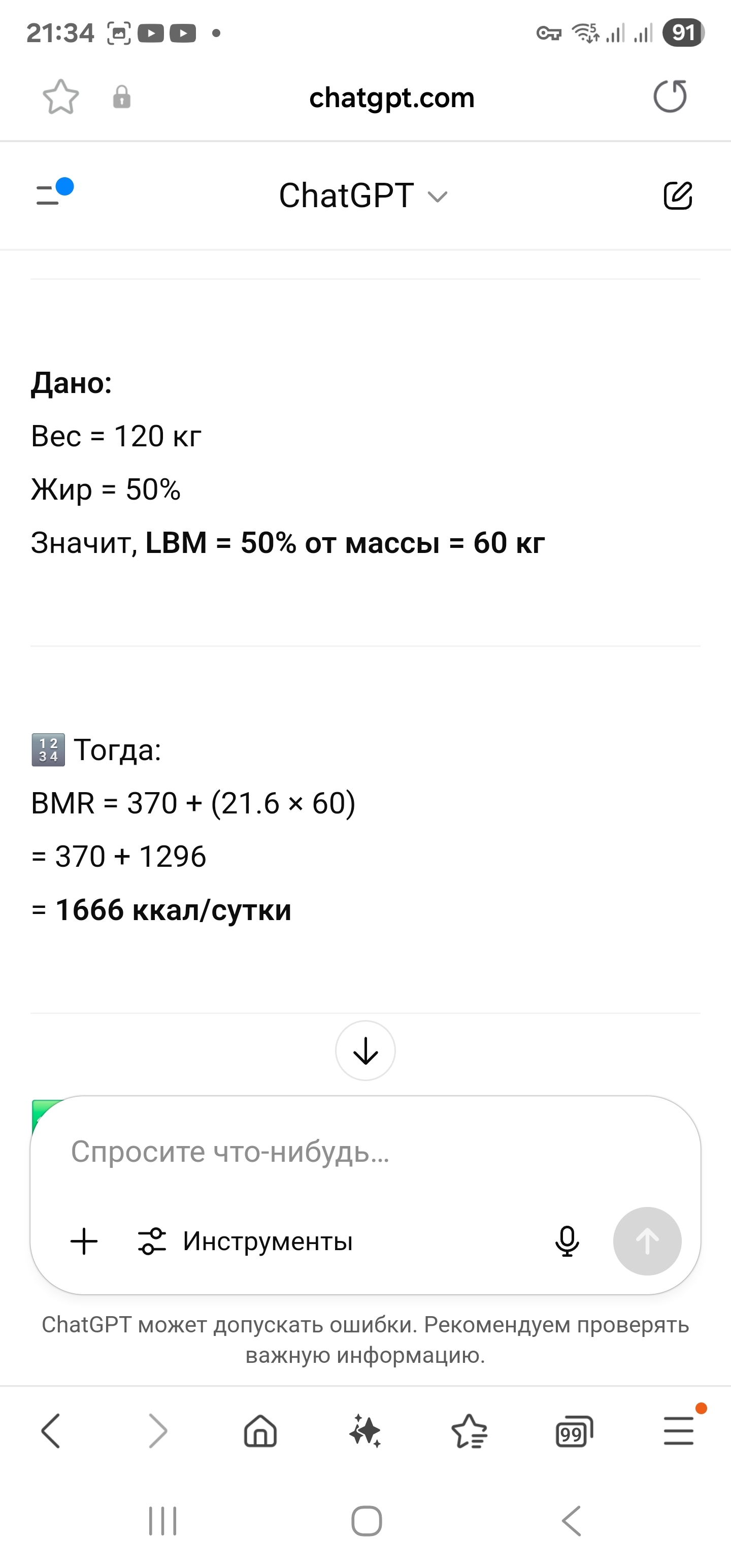Bookmark this page with the star icon
The image size is (731, 1568).
pyautogui.click(x=61, y=97)
